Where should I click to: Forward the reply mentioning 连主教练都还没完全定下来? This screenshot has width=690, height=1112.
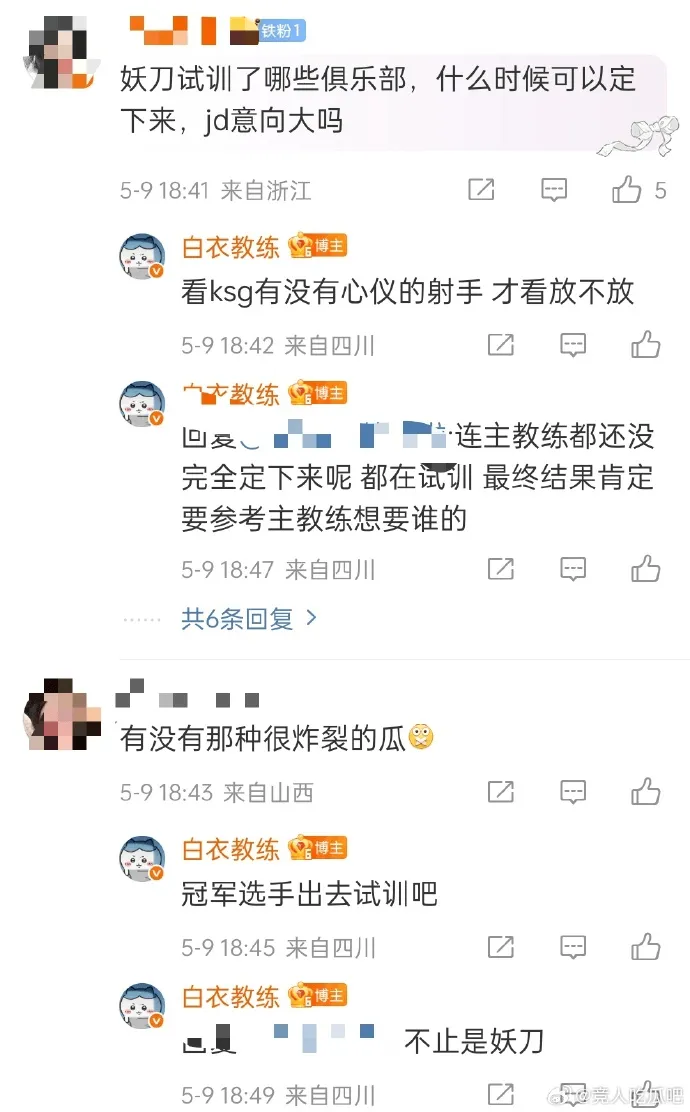tap(500, 569)
